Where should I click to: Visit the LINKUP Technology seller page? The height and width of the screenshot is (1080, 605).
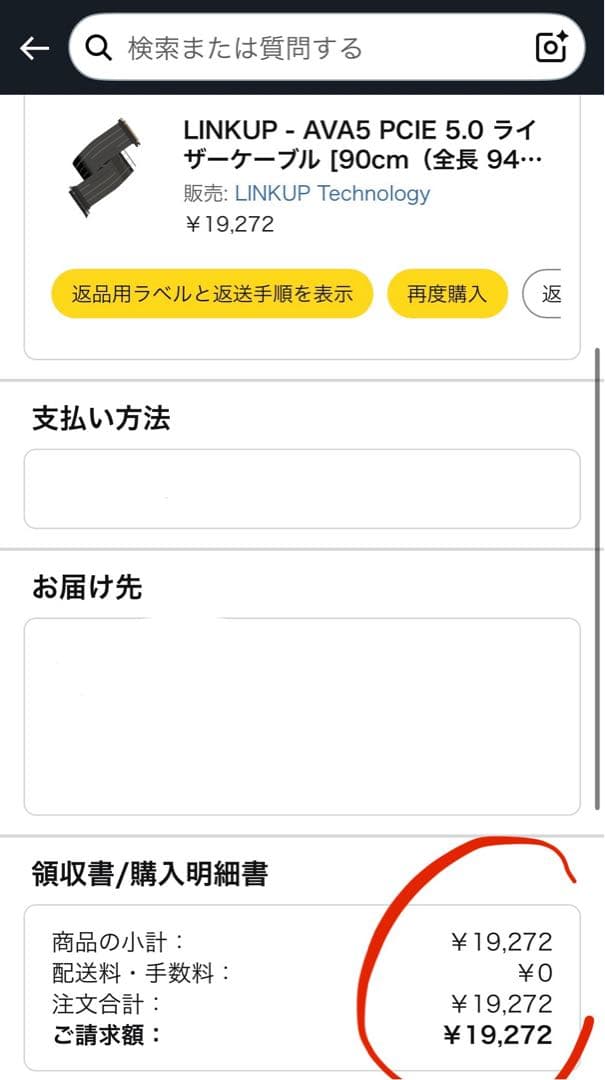(x=332, y=193)
